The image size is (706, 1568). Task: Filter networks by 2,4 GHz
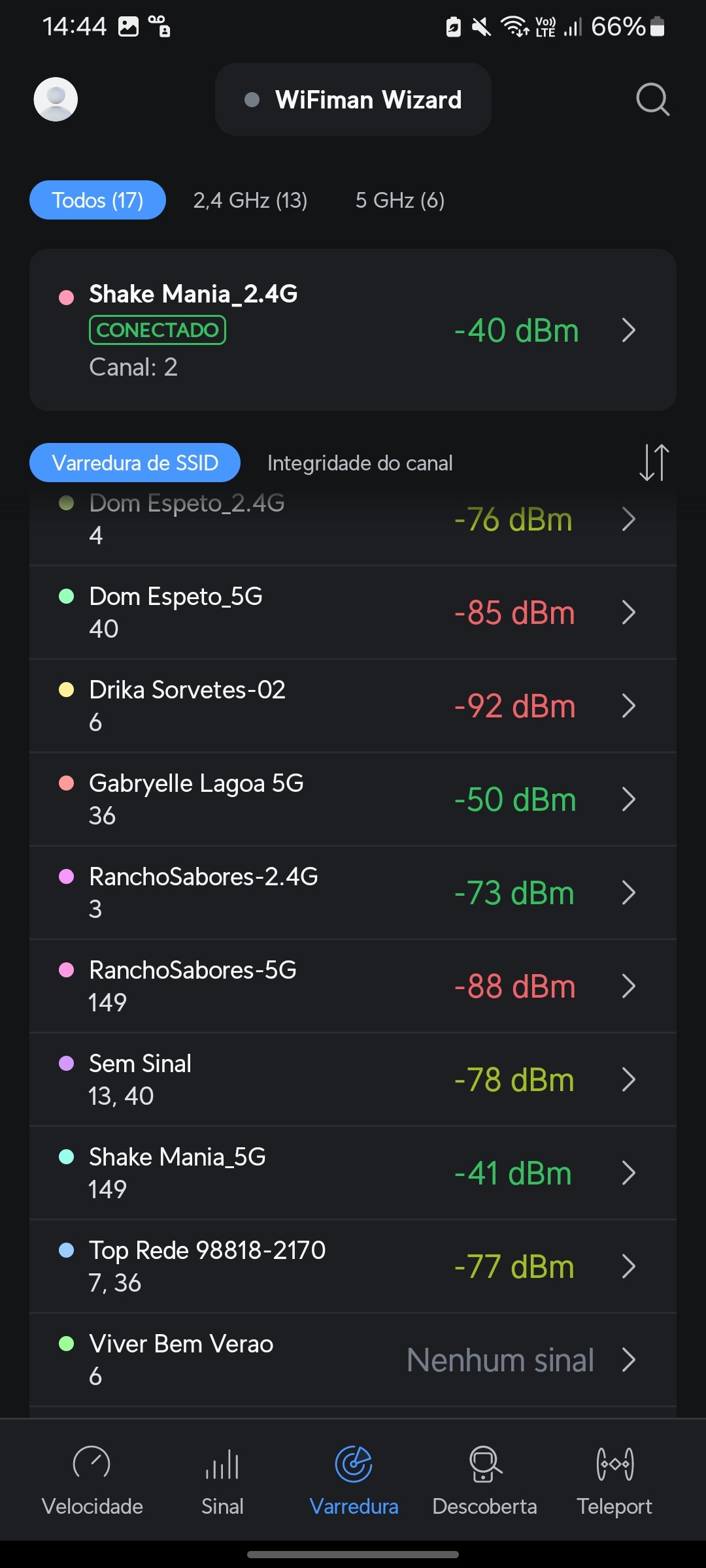pyautogui.click(x=250, y=200)
